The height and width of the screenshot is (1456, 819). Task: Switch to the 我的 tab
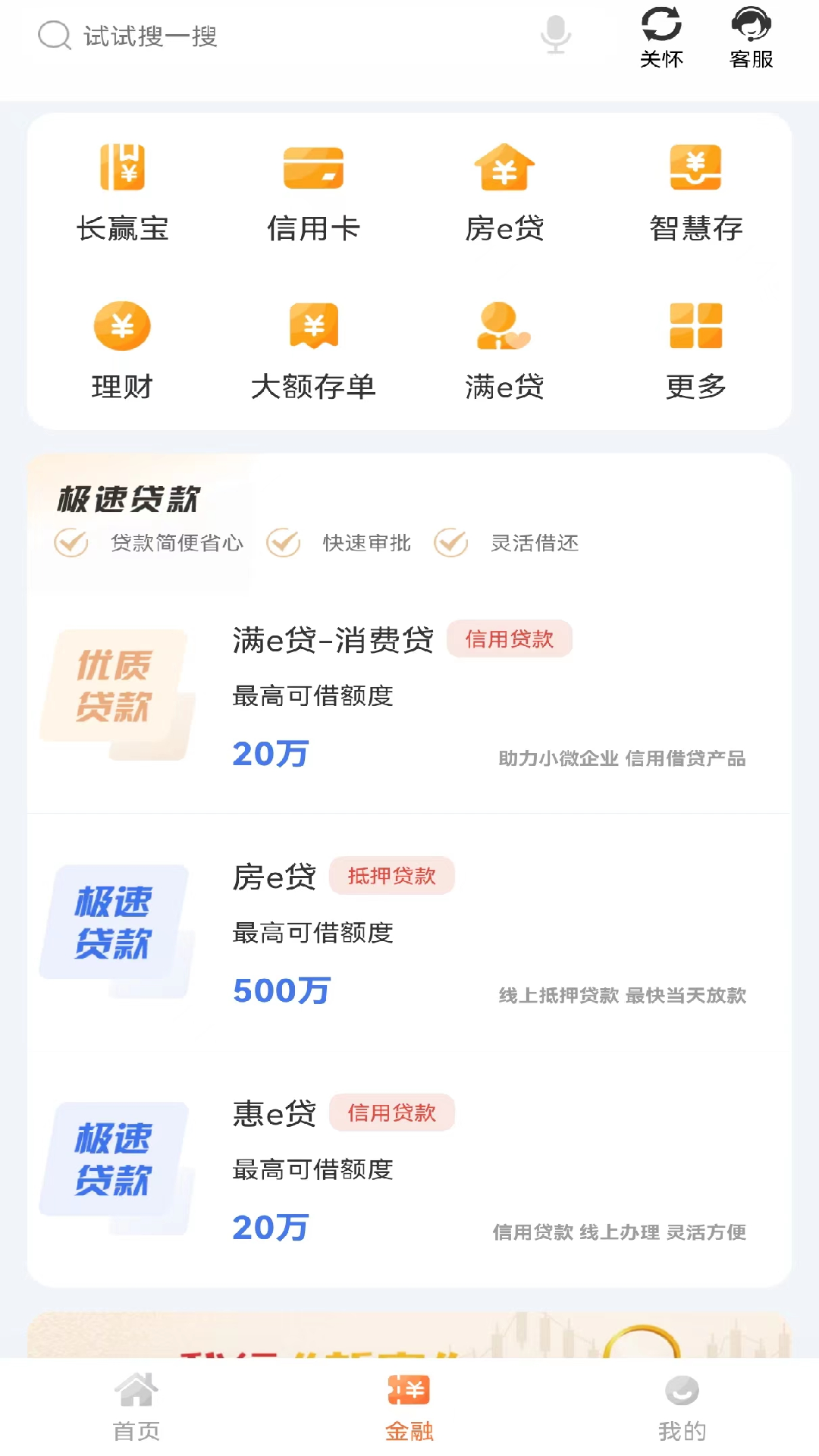pos(682,1407)
